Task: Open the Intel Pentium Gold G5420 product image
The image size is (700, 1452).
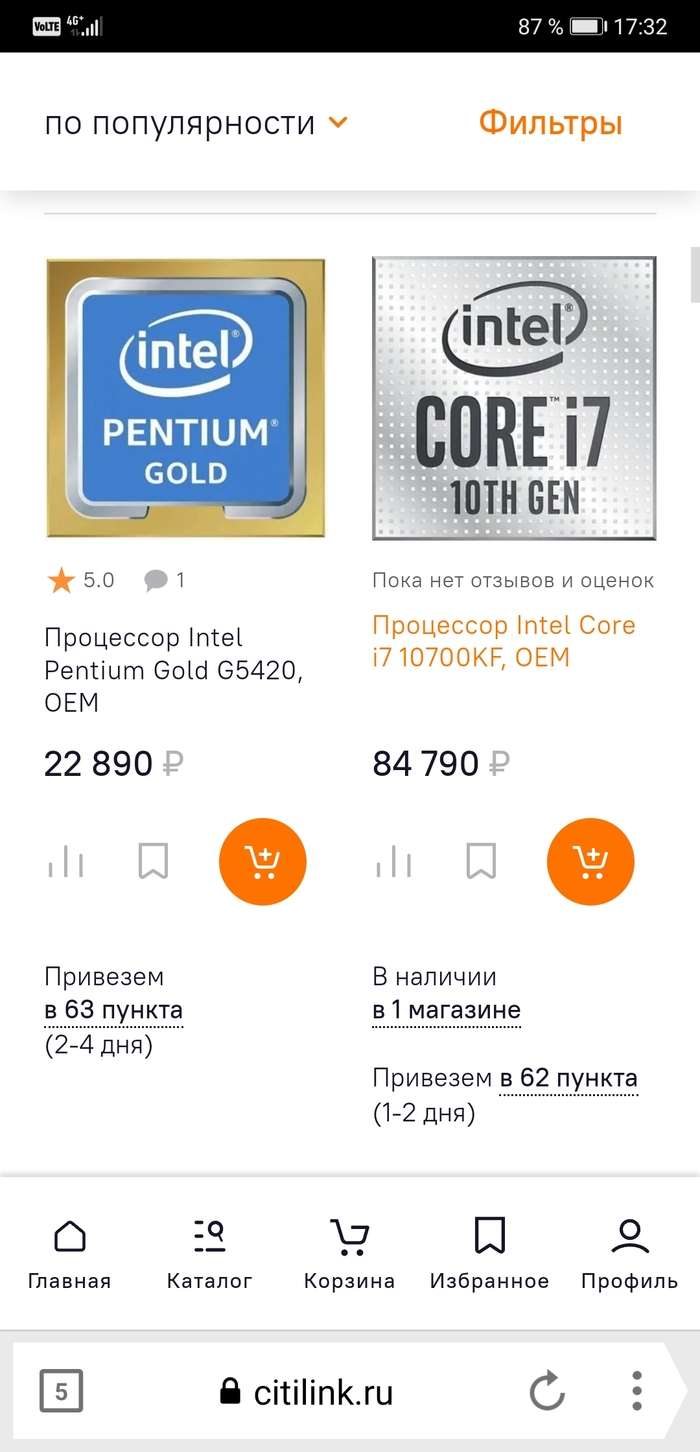Action: click(x=186, y=398)
